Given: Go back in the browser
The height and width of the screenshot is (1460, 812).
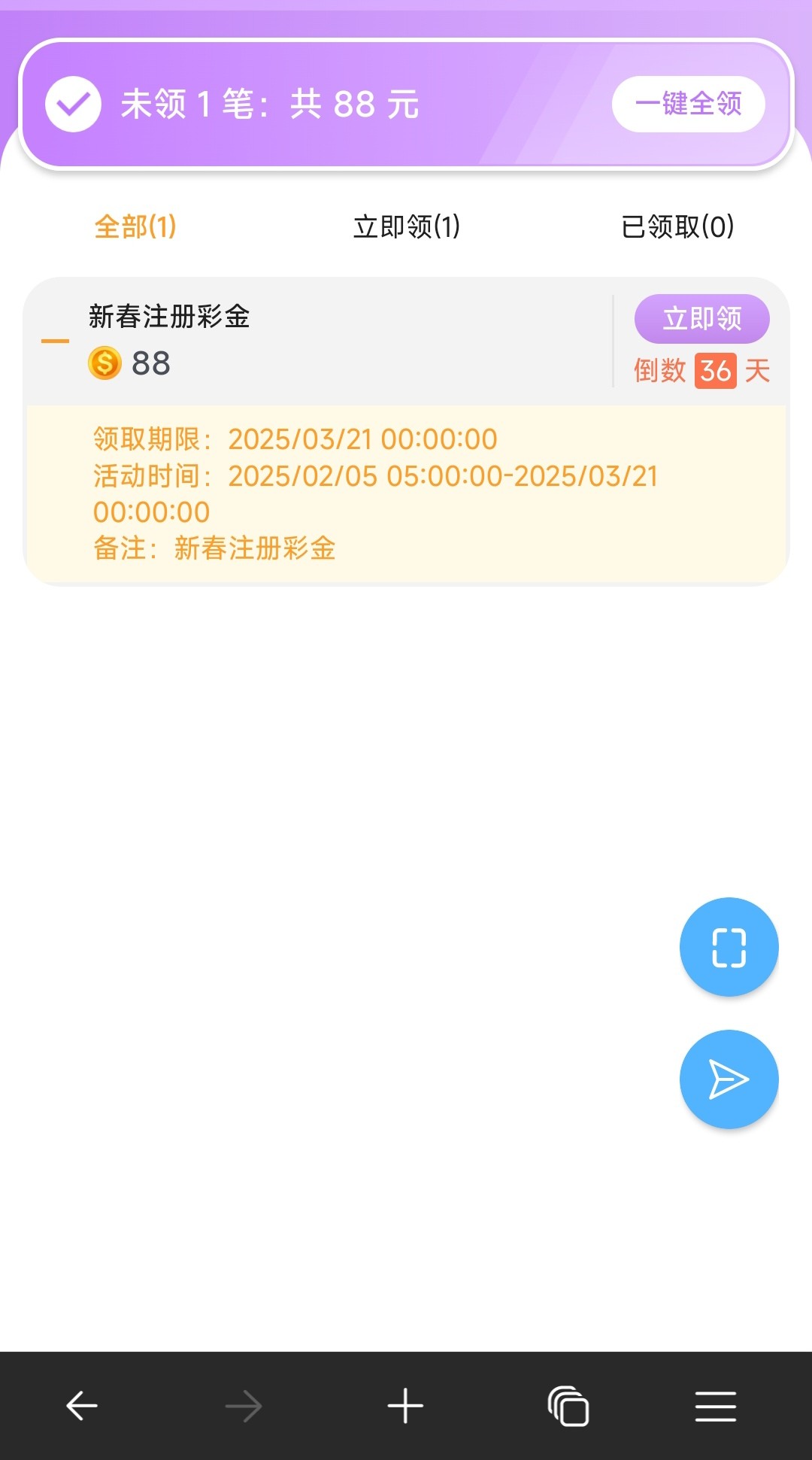Looking at the screenshot, I should coord(82,1406).
